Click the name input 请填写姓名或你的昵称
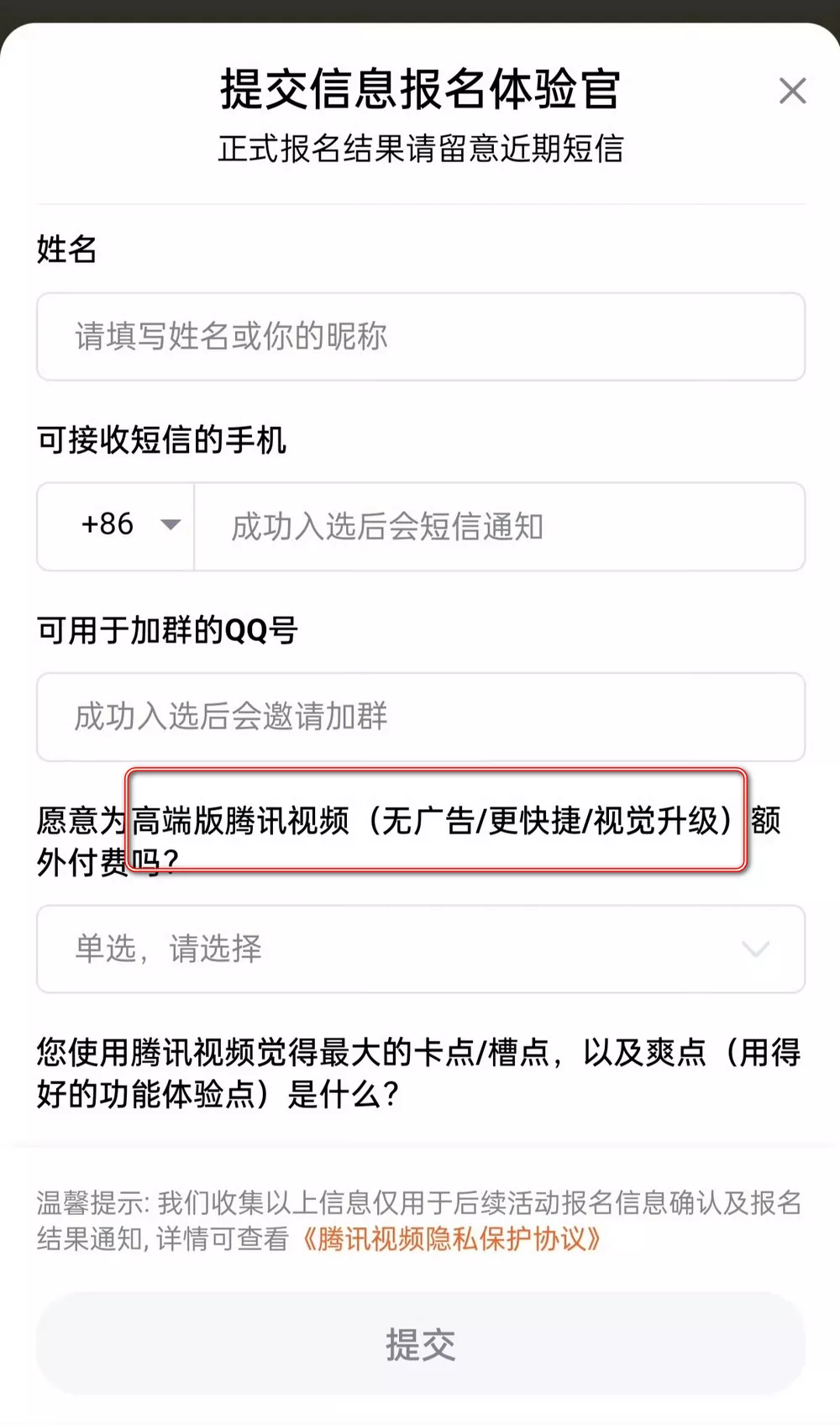Image resolution: width=840 pixels, height=1425 pixels. pyautogui.click(x=420, y=337)
